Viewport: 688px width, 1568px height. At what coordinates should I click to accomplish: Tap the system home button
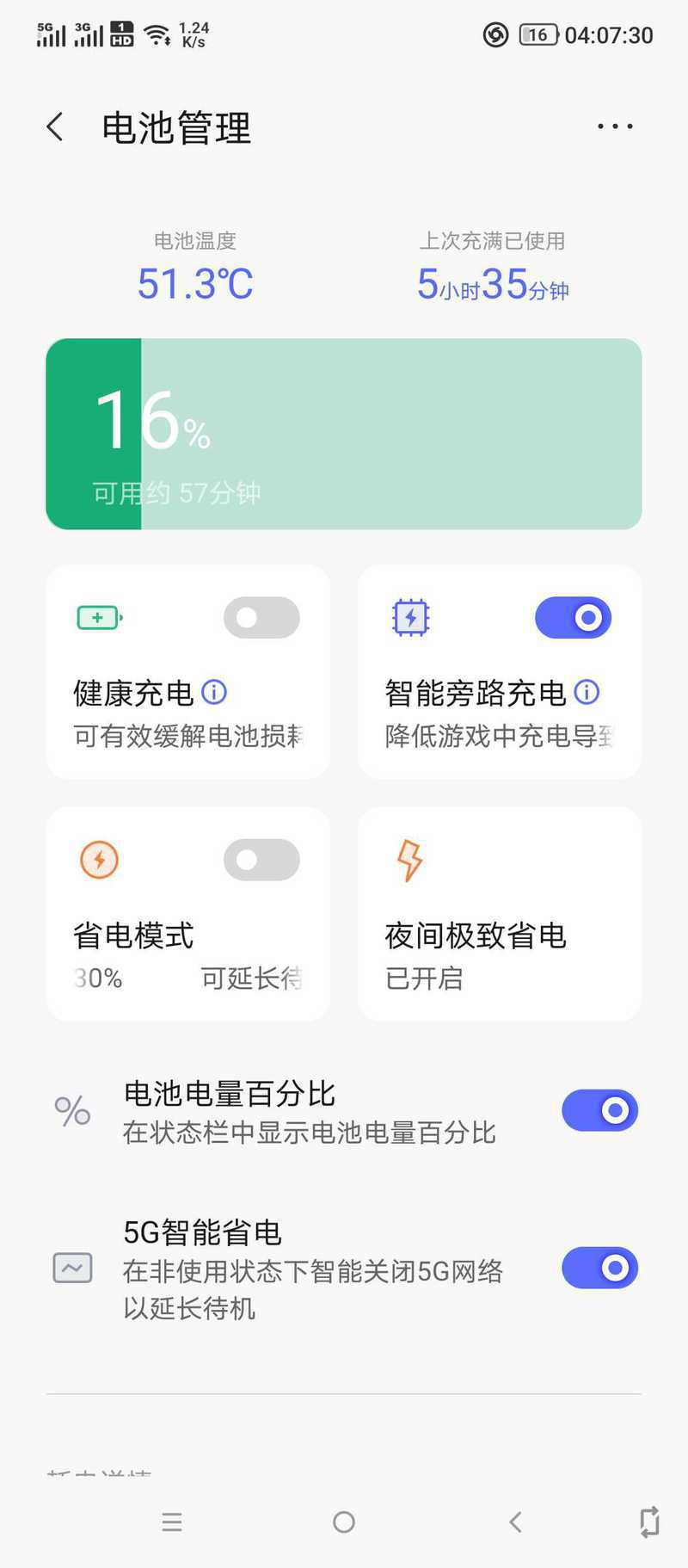tap(344, 1522)
